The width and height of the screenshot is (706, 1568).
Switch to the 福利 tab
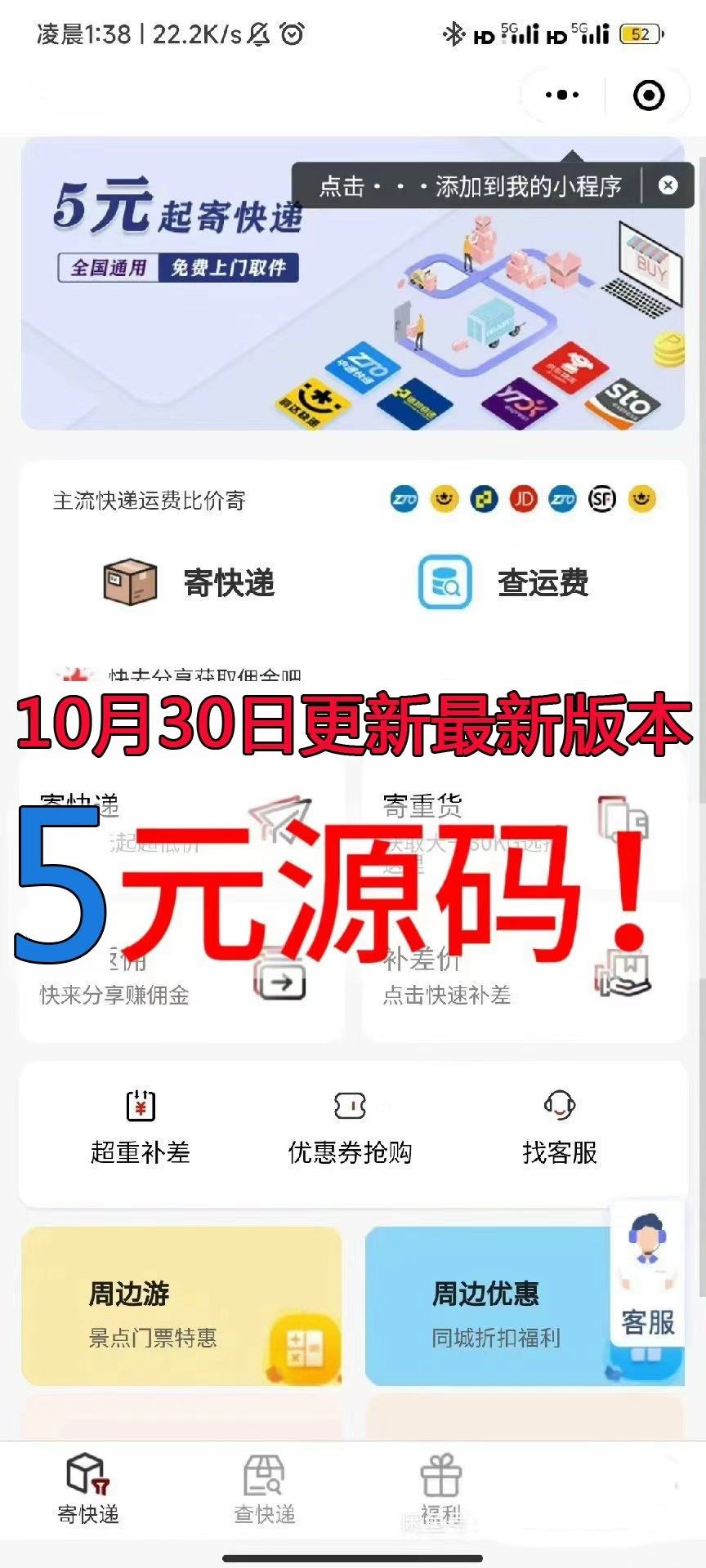pos(440,1490)
